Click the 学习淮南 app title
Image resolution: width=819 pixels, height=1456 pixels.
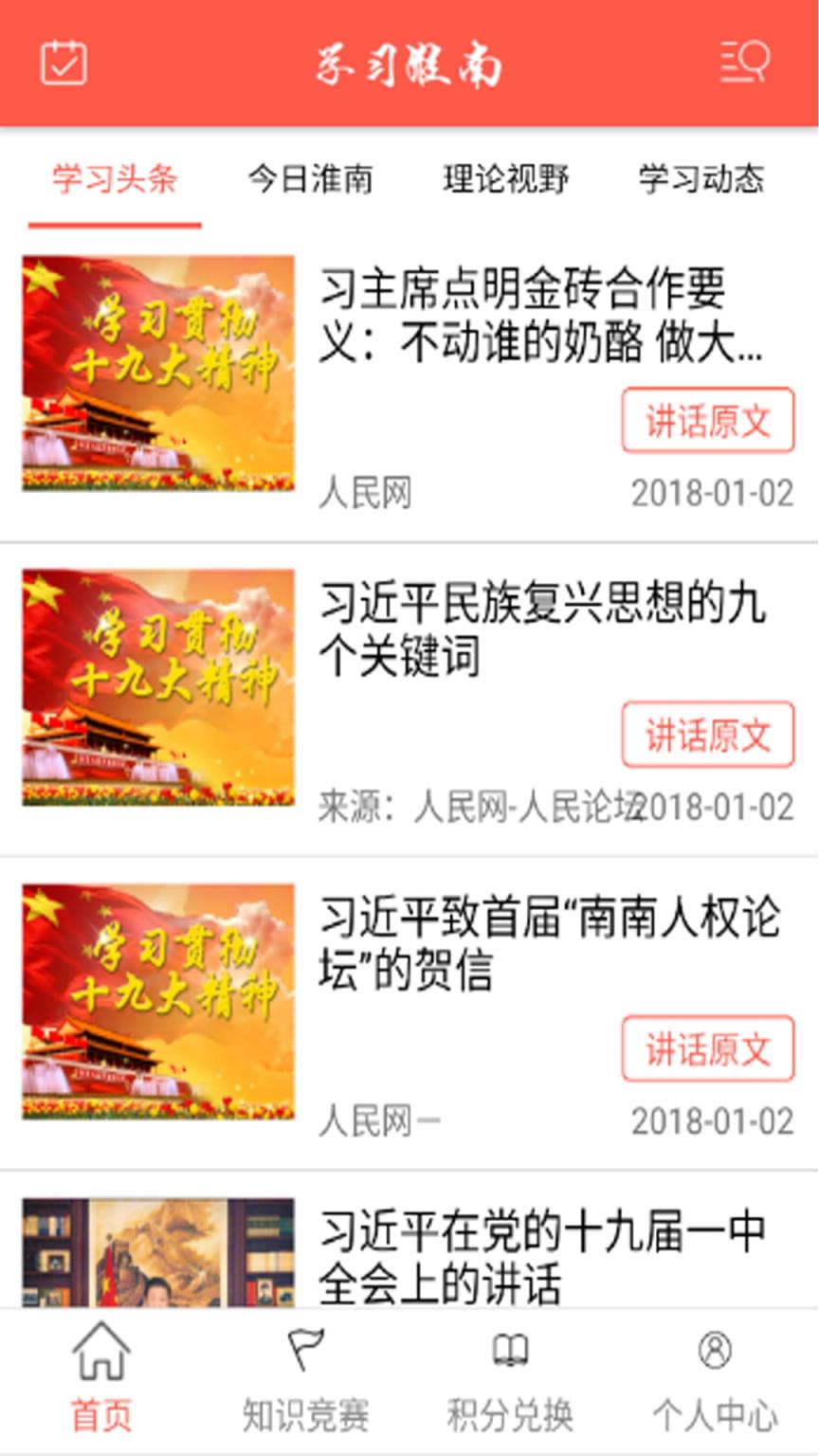click(x=409, y=63)
